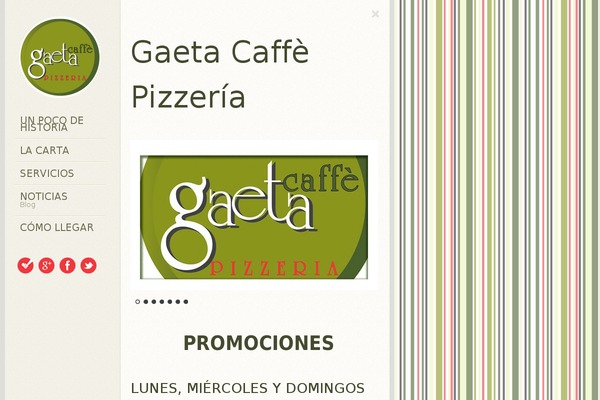Open the Noticias blog page

pos(44,197)
